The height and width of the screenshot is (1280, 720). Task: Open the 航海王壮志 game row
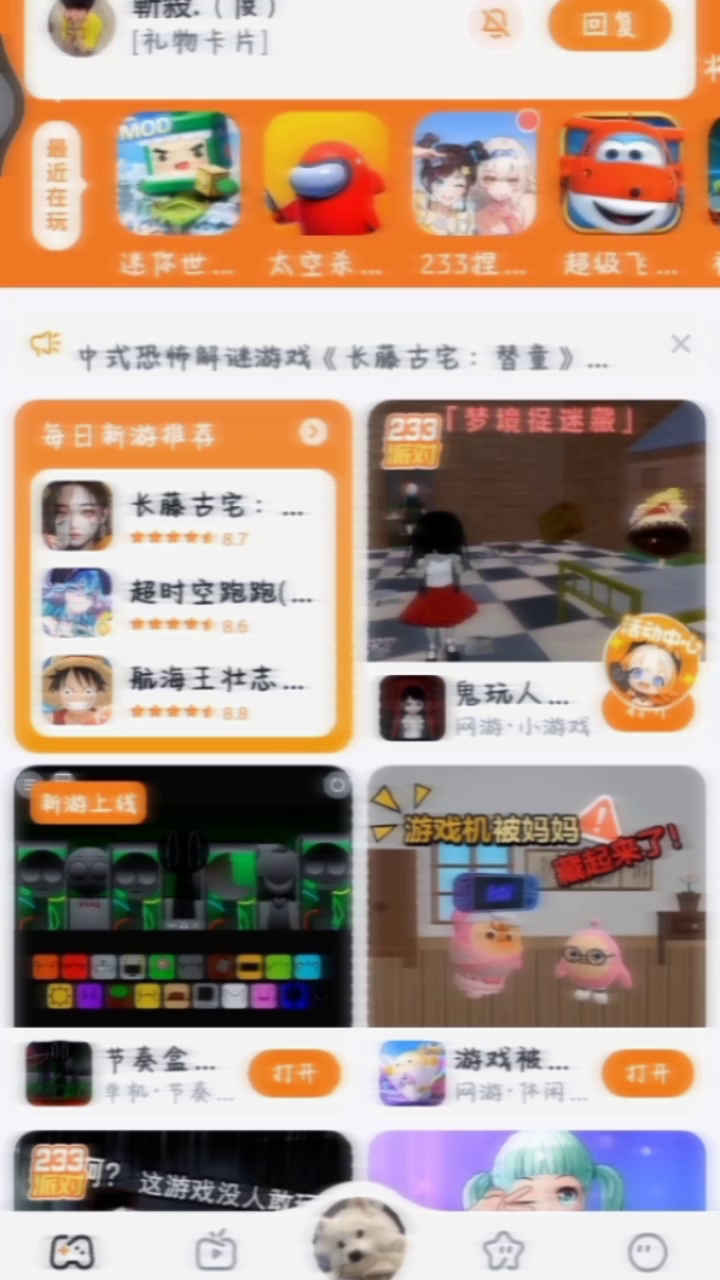185,690
